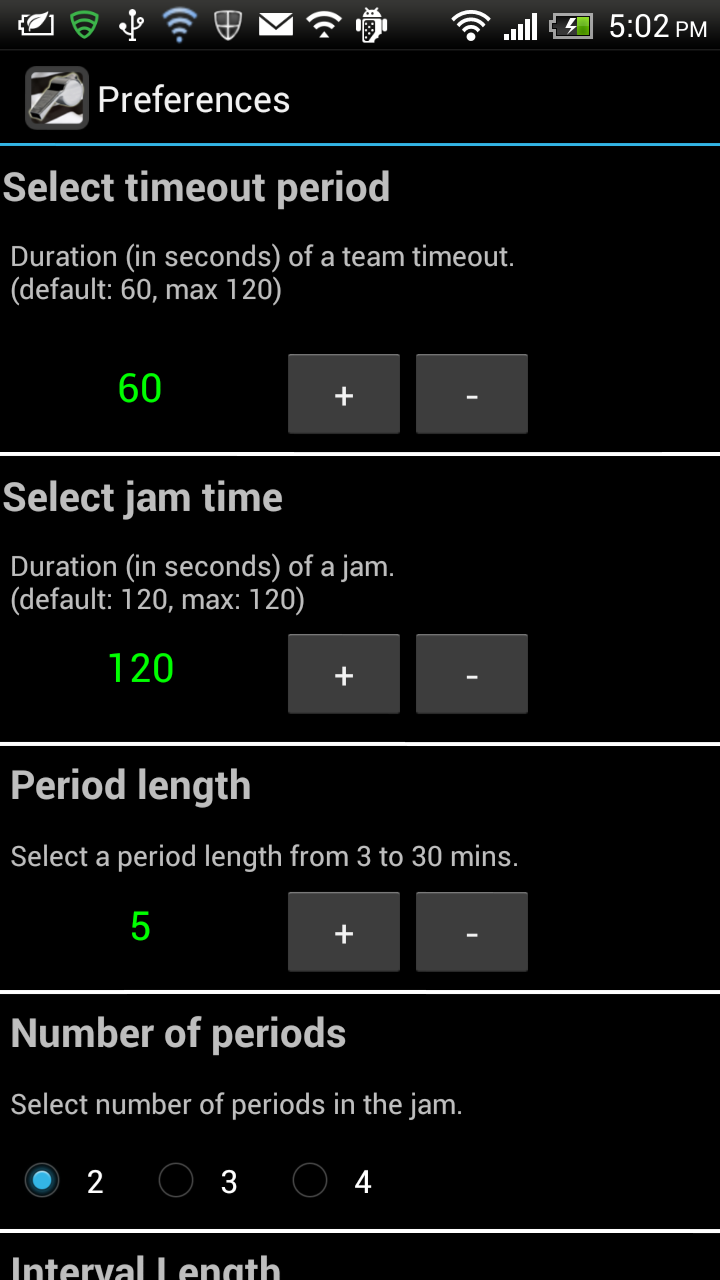Increase the period length

click(343, 931)
